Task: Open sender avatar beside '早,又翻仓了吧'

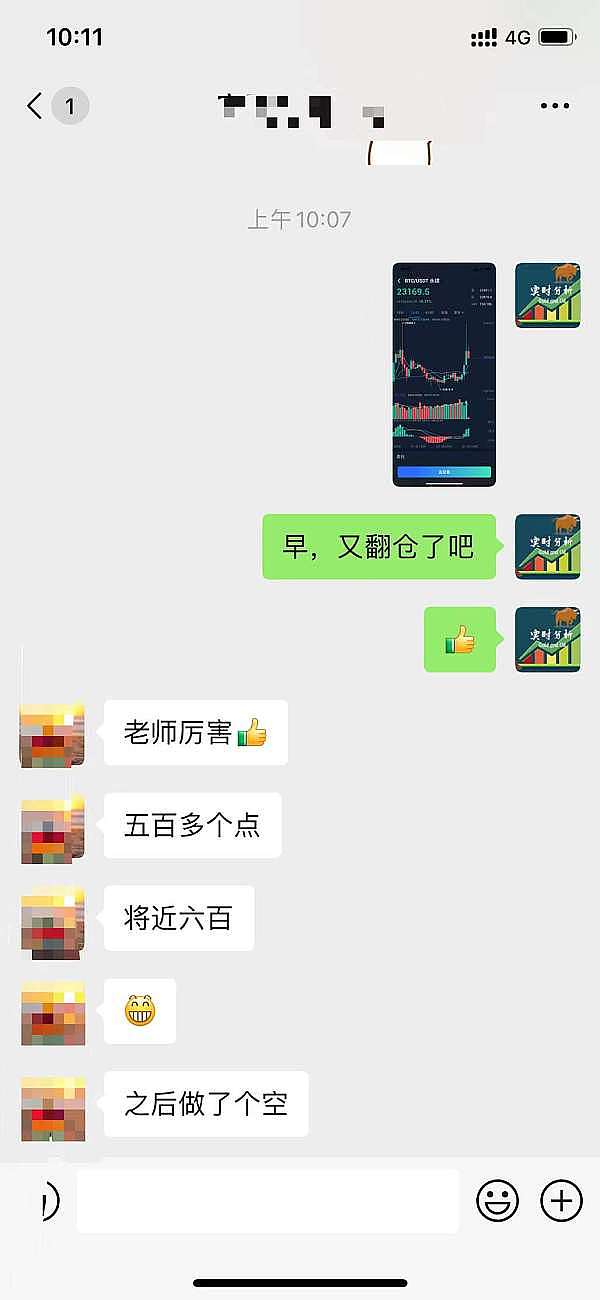Action: coord(548,546)
